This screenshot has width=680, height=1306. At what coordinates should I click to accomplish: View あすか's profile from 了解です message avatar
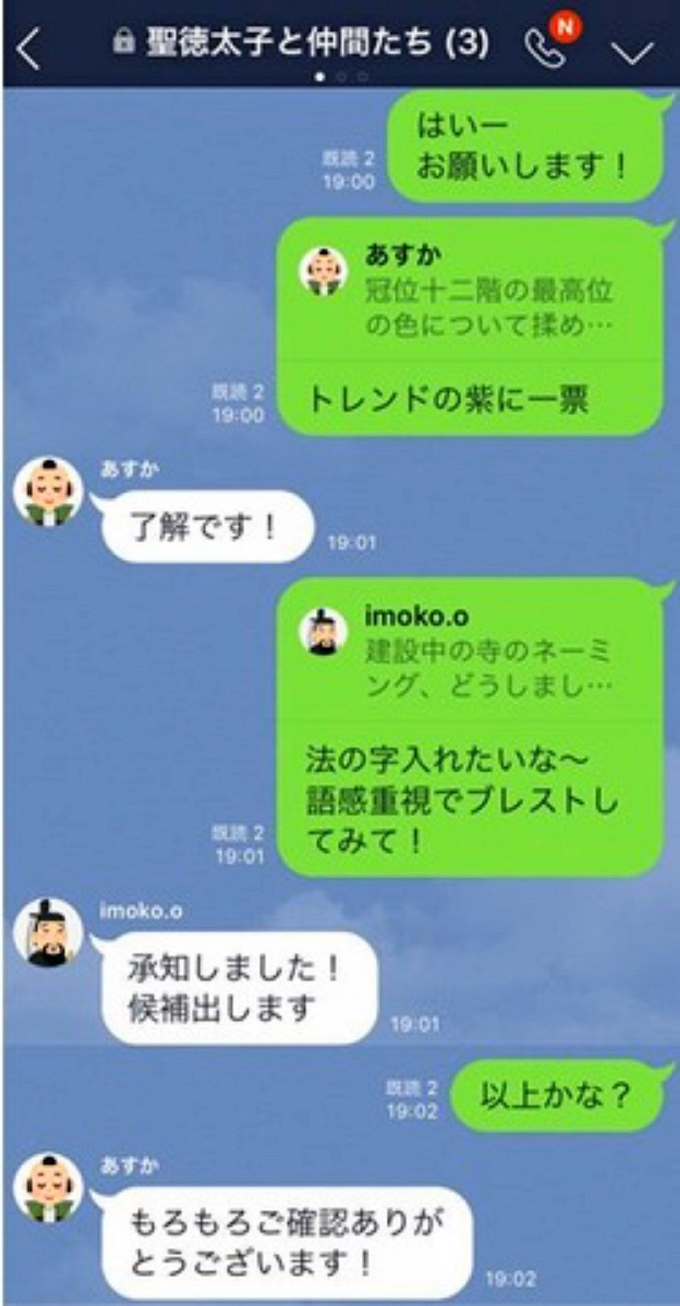47,492
